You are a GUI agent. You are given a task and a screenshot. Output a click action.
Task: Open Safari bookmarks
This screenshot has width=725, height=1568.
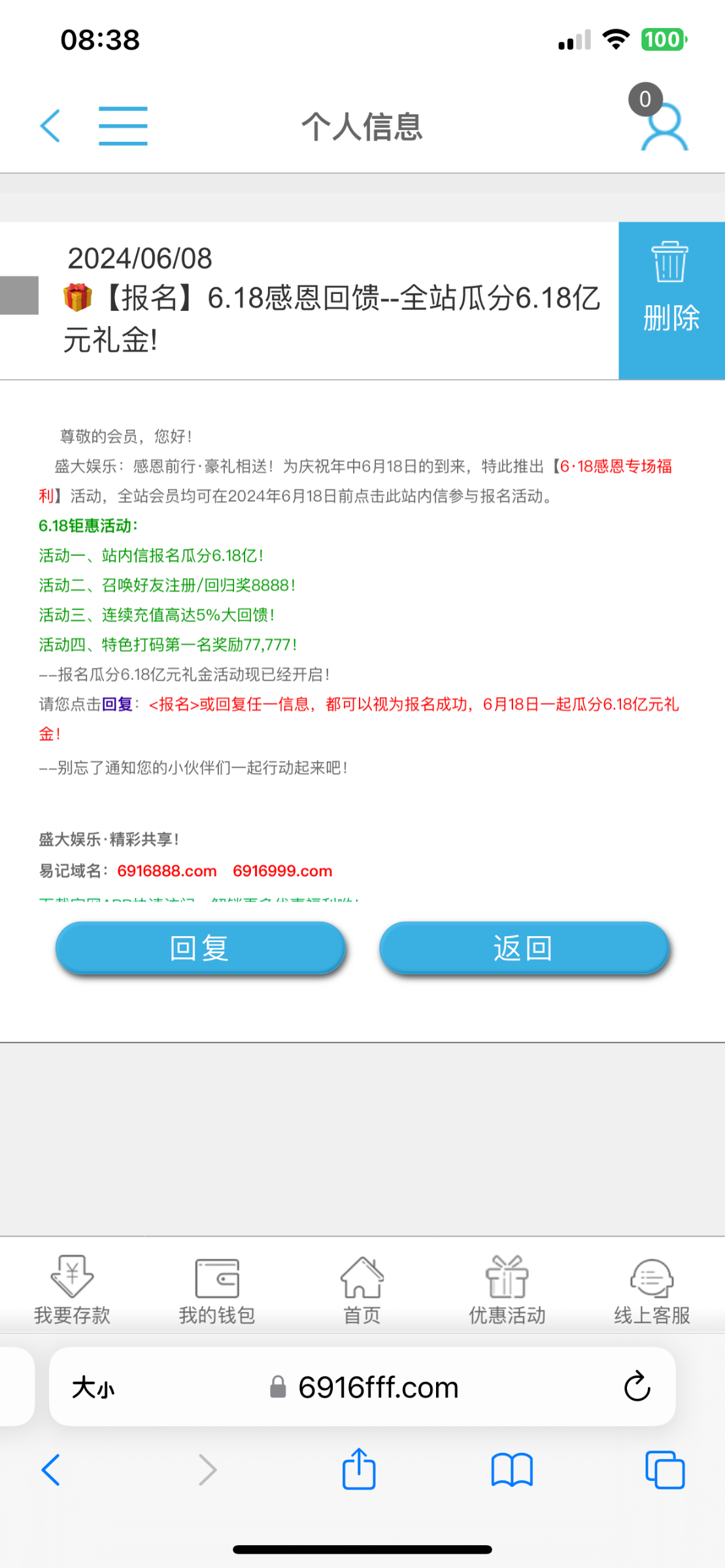[512, 1470]
